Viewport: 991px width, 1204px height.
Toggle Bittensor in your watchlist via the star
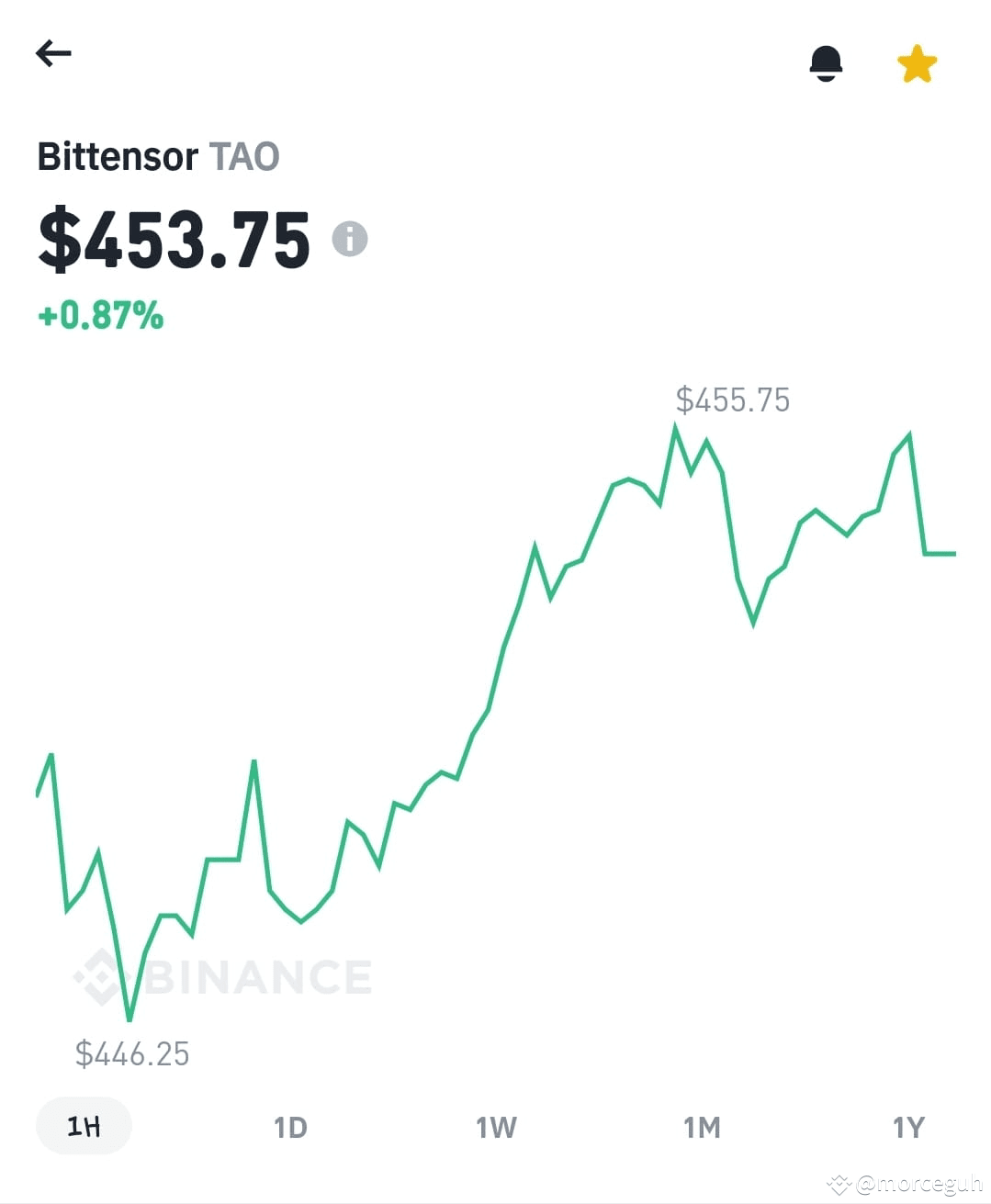(916, 62)
